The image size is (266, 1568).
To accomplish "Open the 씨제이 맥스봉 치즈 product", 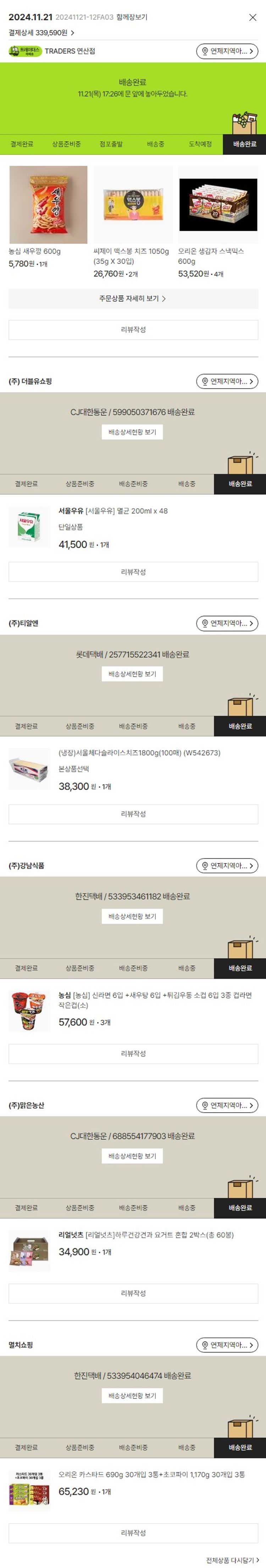I will pos(133,205).
